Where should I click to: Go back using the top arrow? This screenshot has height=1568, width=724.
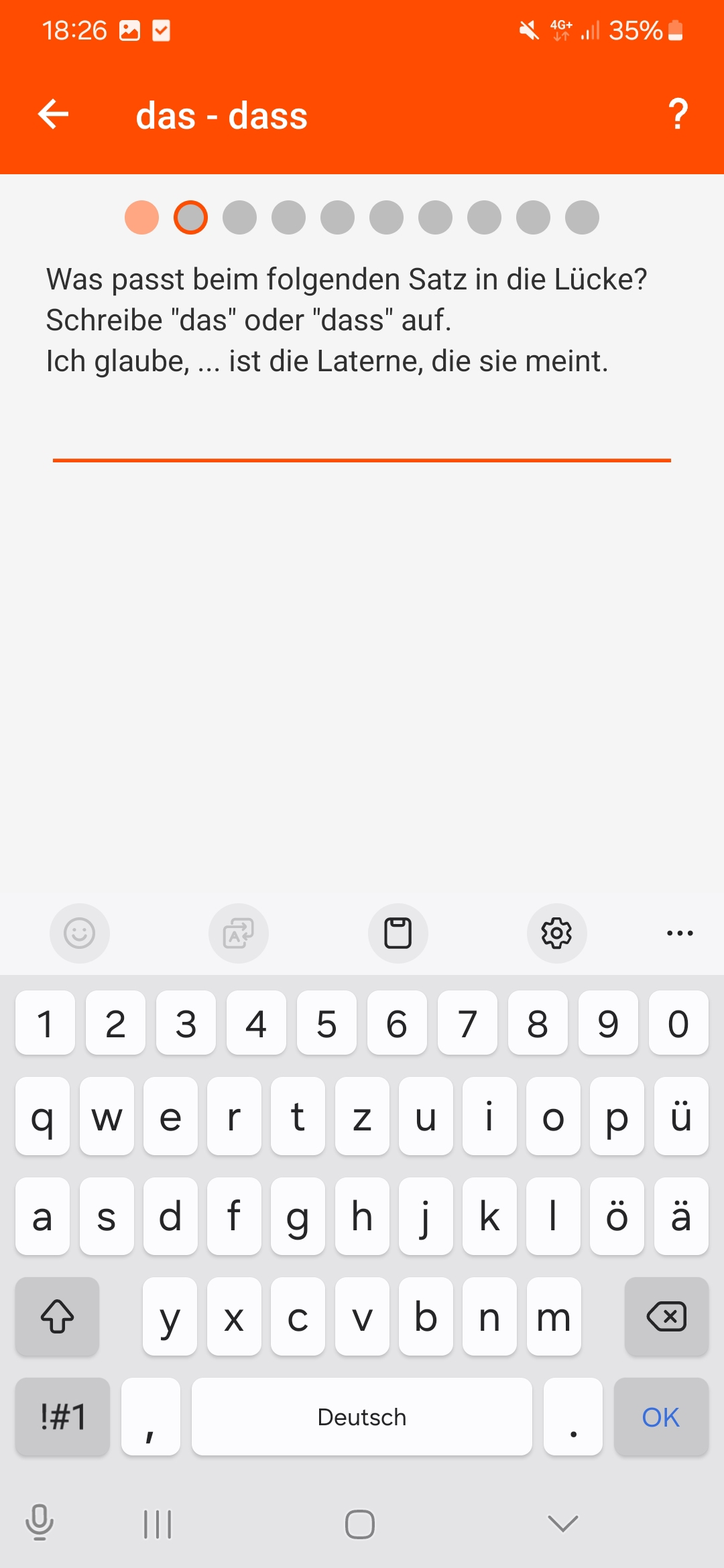pyautogui.click(x=54, y=114)
